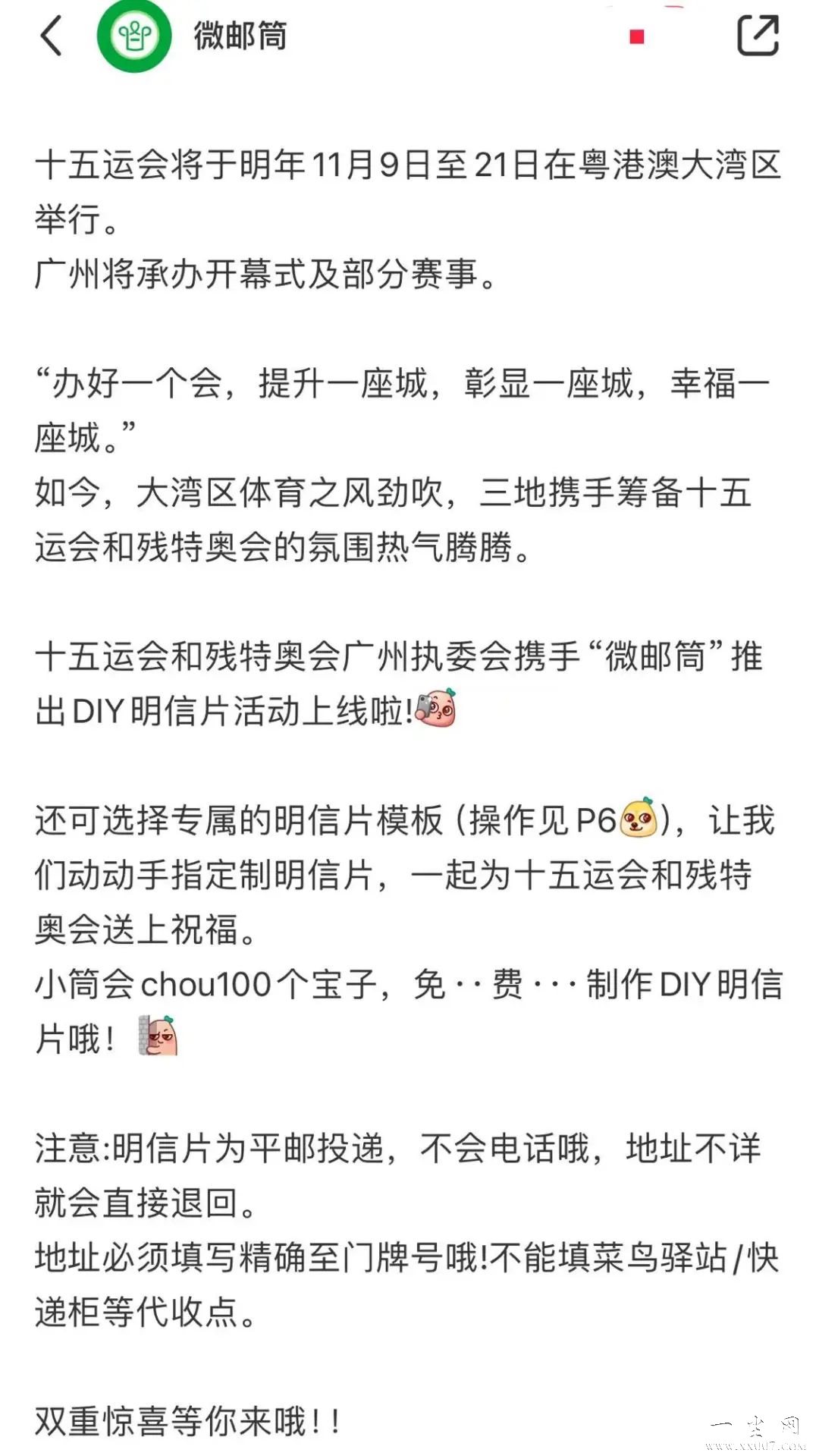Screen dimensions: 819x1456
Task: Open the 微邮筒 profile avatar
Action: [x=134, y=36]
